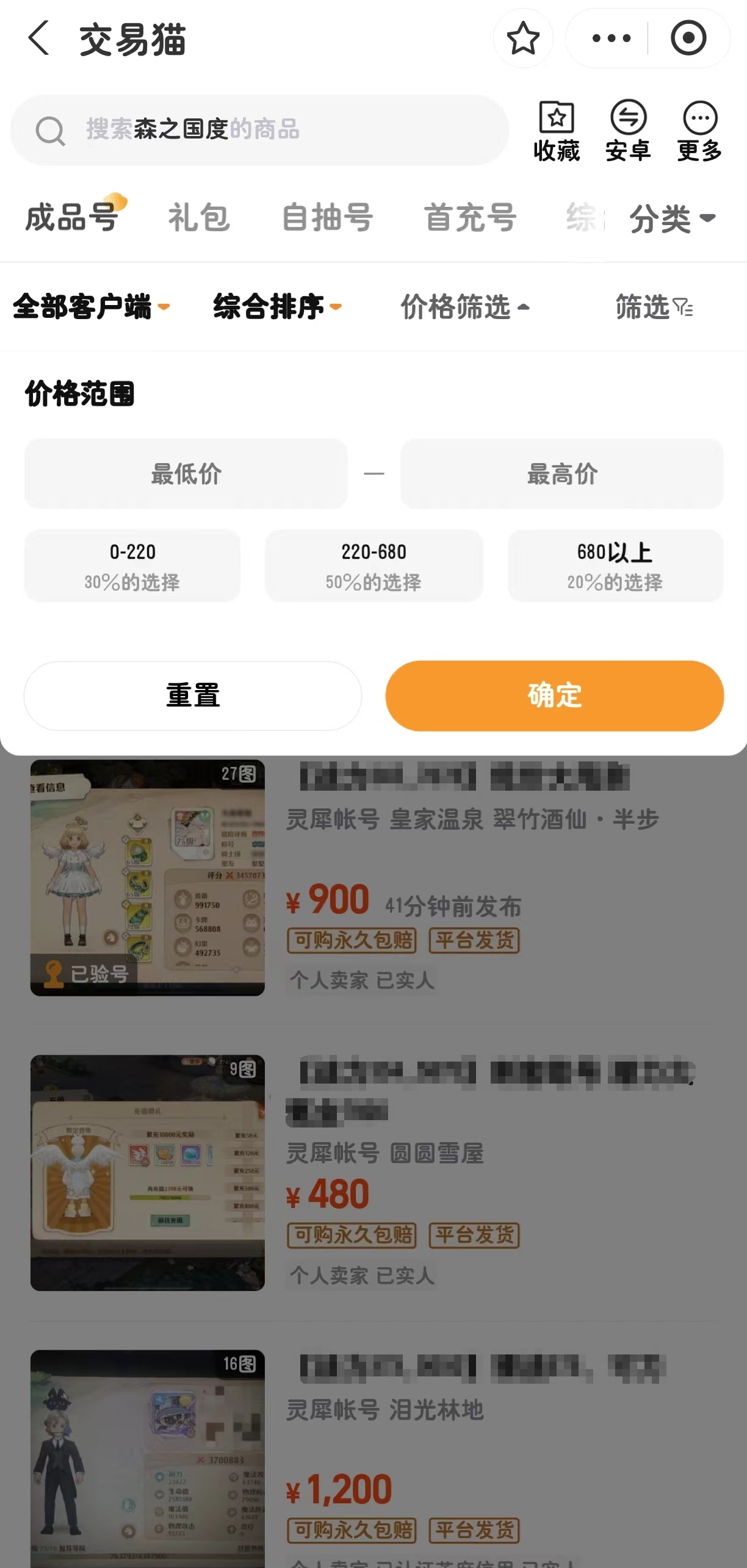Collapse 价格筛选 price filter
Screen dimensions: 747x1568
coord(464,307)
